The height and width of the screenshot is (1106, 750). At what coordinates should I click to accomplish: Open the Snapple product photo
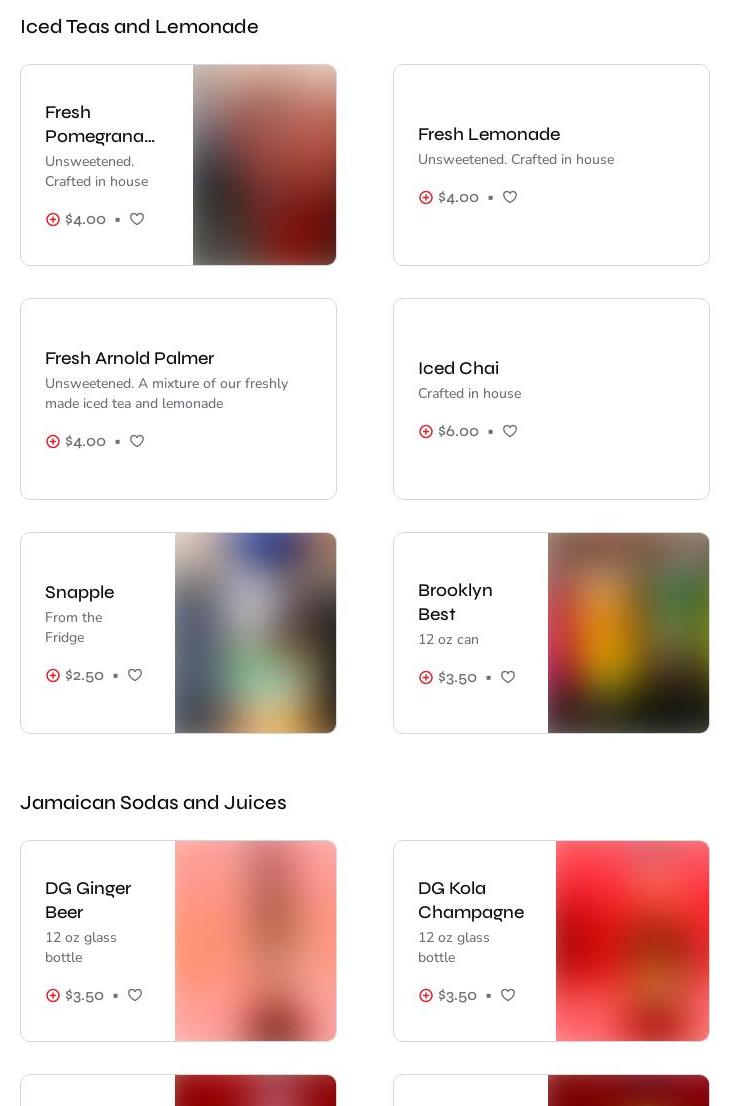(255, 633)
